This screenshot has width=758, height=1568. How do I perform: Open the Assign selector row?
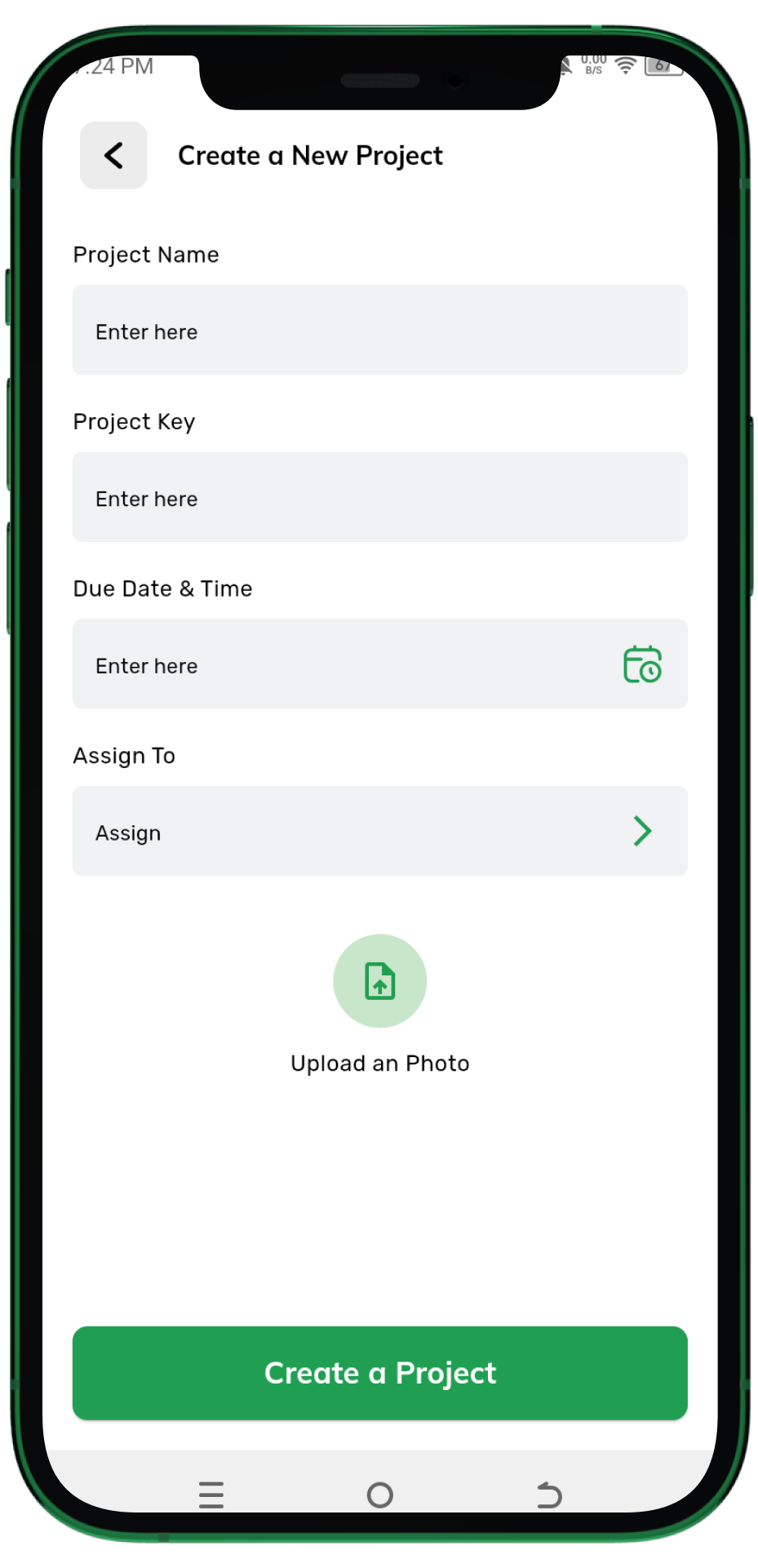[x=379, y=831]
